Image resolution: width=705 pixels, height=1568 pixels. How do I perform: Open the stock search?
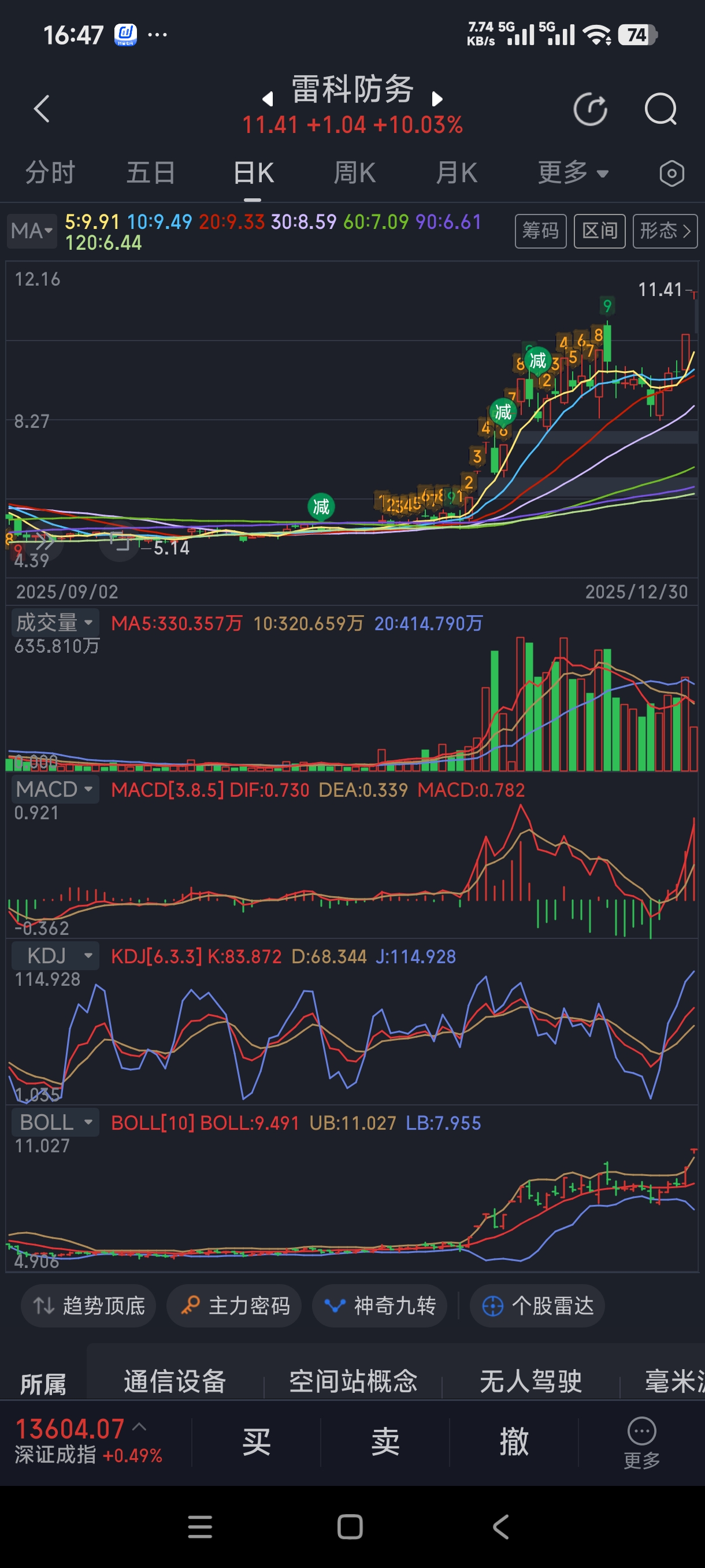click(x=660, y=110)
